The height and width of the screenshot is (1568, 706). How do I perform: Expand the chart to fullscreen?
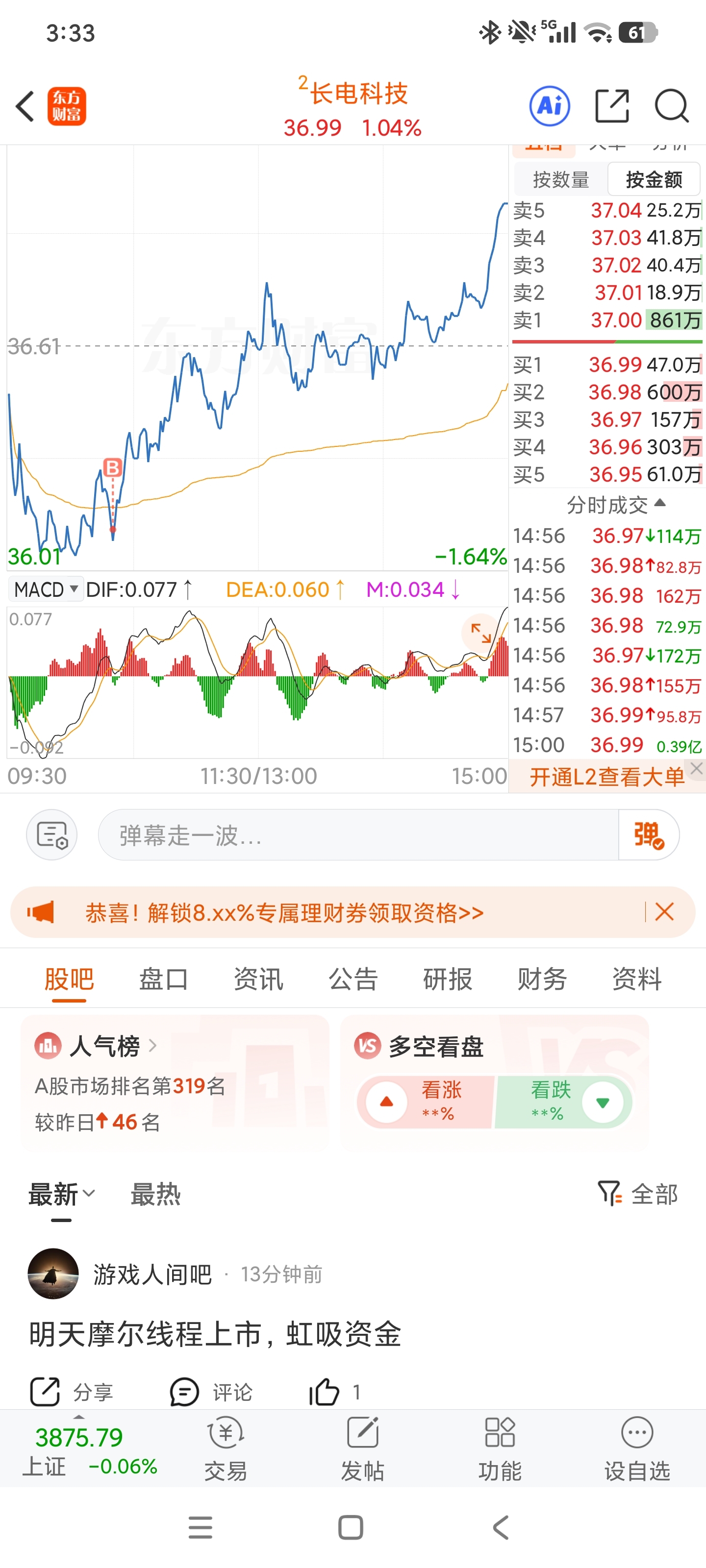tap(480, 633)
